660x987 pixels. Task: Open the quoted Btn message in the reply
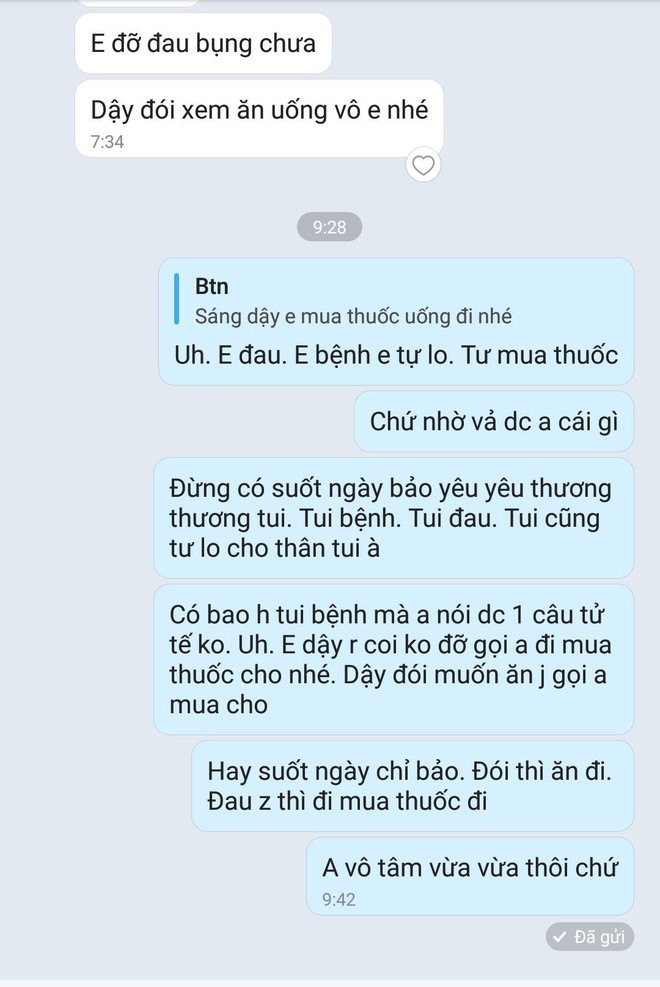coord(344,301)
